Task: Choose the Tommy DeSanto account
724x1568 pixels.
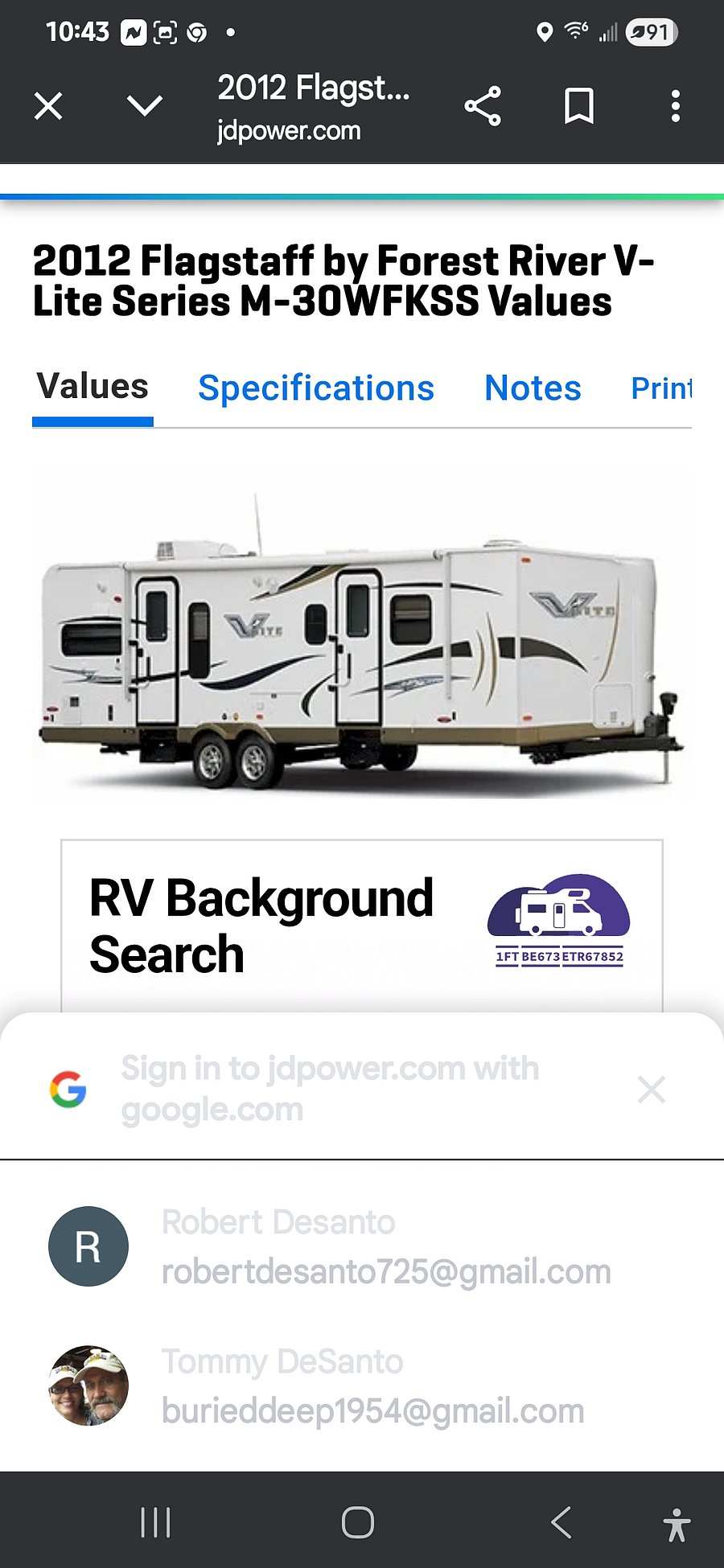Action: pos(362,1385)
